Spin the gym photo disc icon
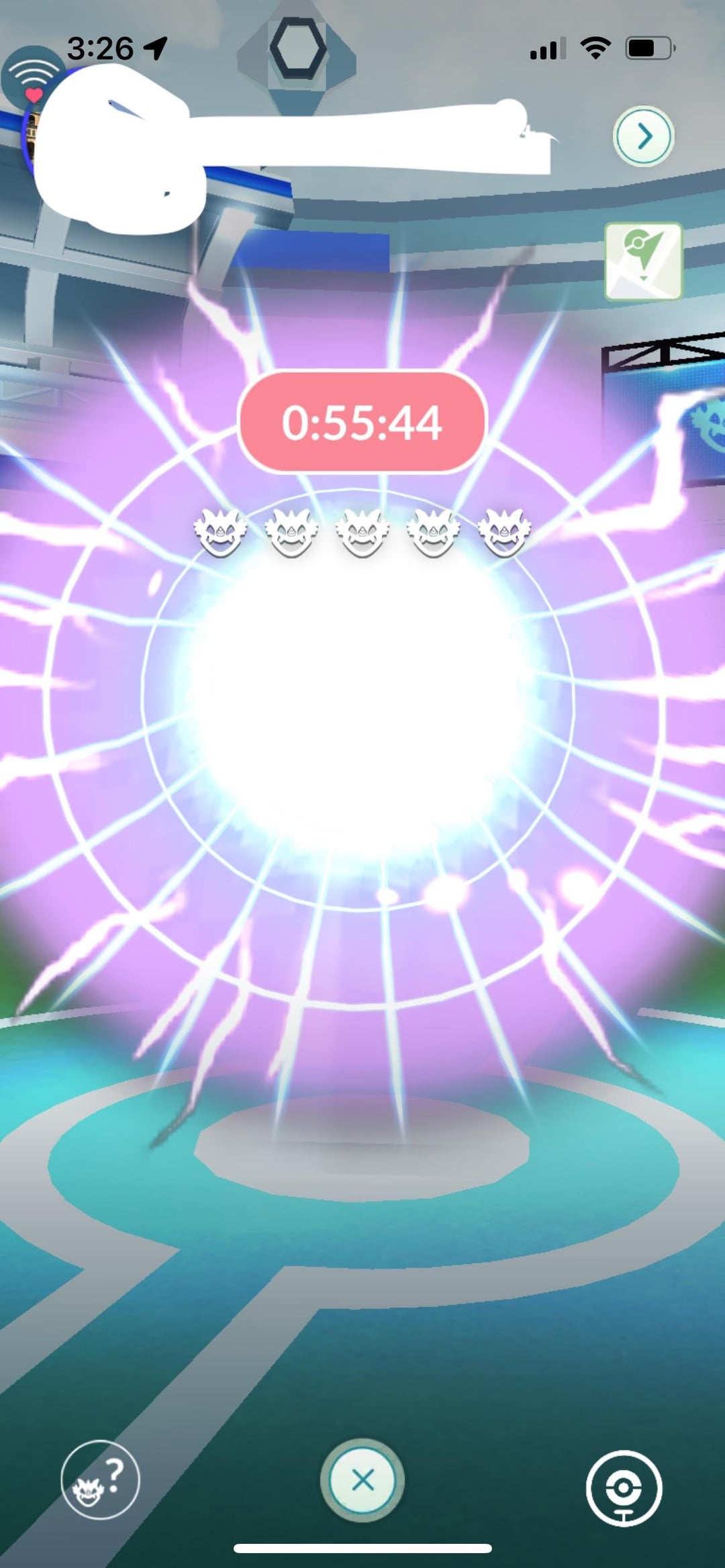725x1568 pixels. [624, 1488]
